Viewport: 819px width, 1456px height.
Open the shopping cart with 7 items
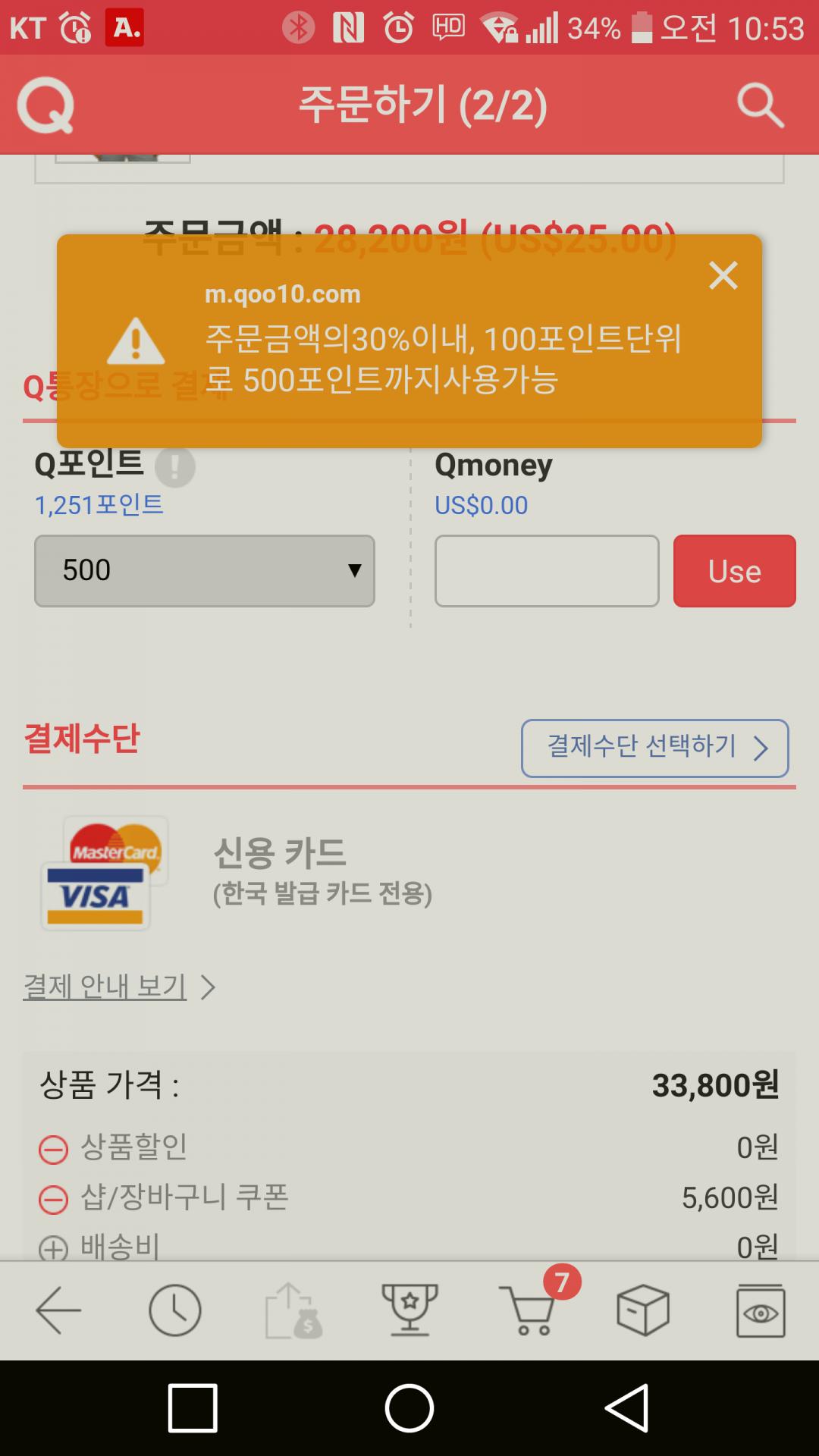(527, 1310)
